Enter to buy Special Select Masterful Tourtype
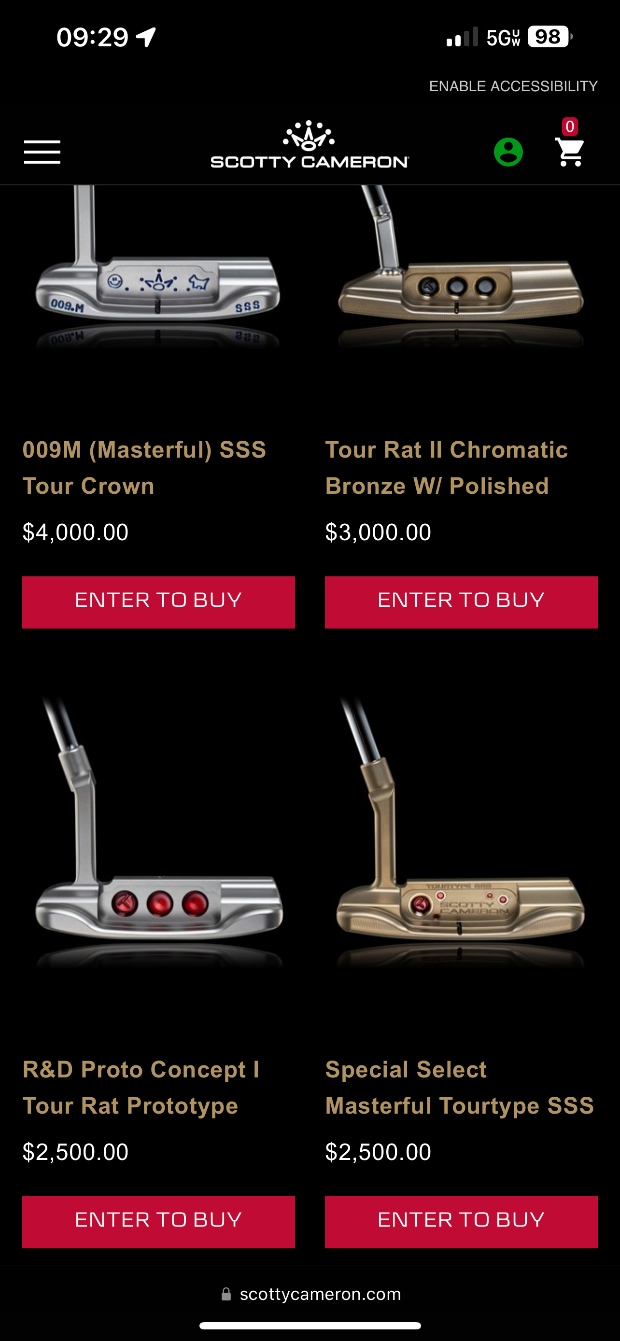The height and width of the screenshot is (1341, 620). (x=461, y=1221)
